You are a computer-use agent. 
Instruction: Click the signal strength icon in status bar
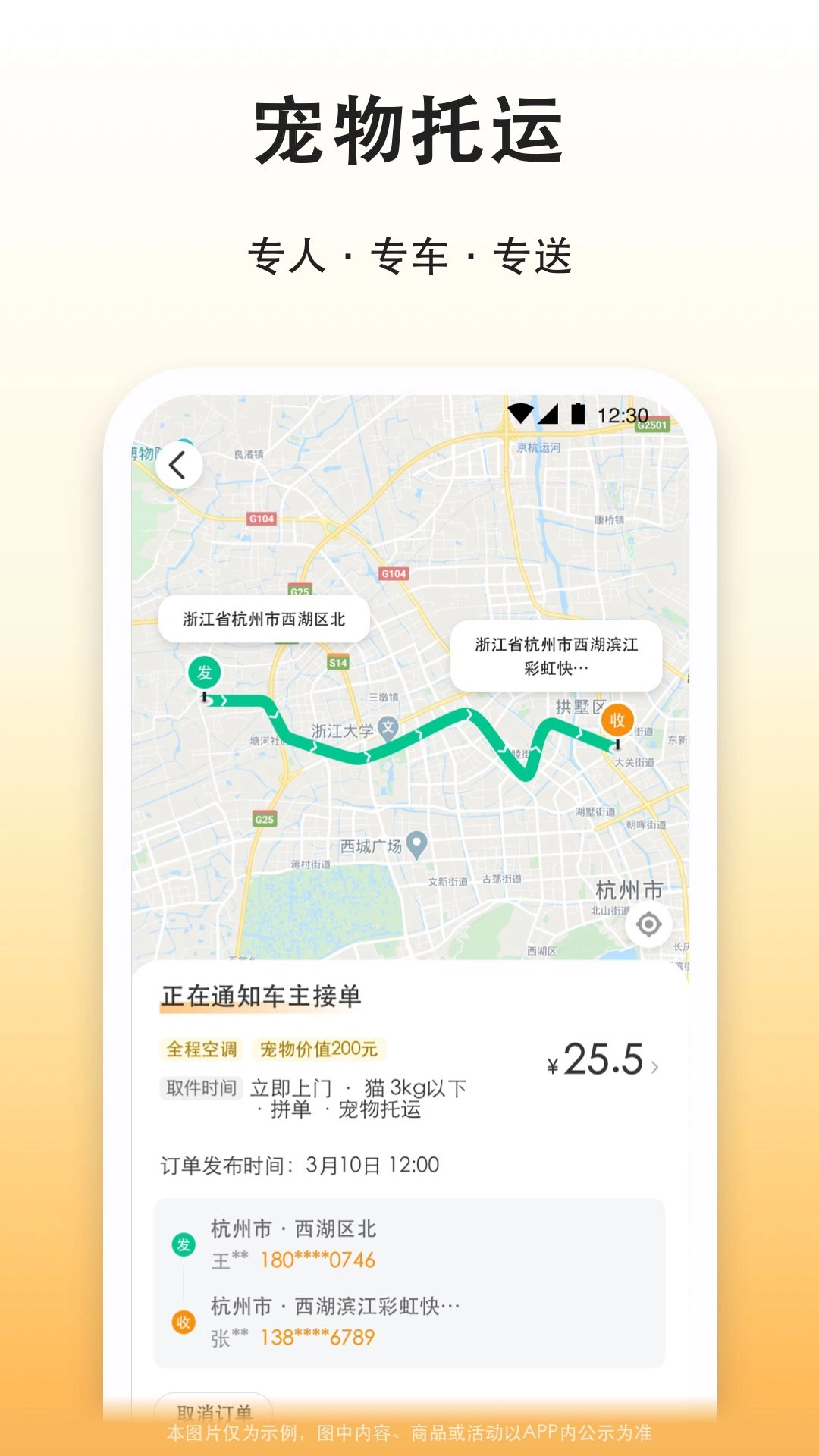pyautogui.click(x=549, y=413)
